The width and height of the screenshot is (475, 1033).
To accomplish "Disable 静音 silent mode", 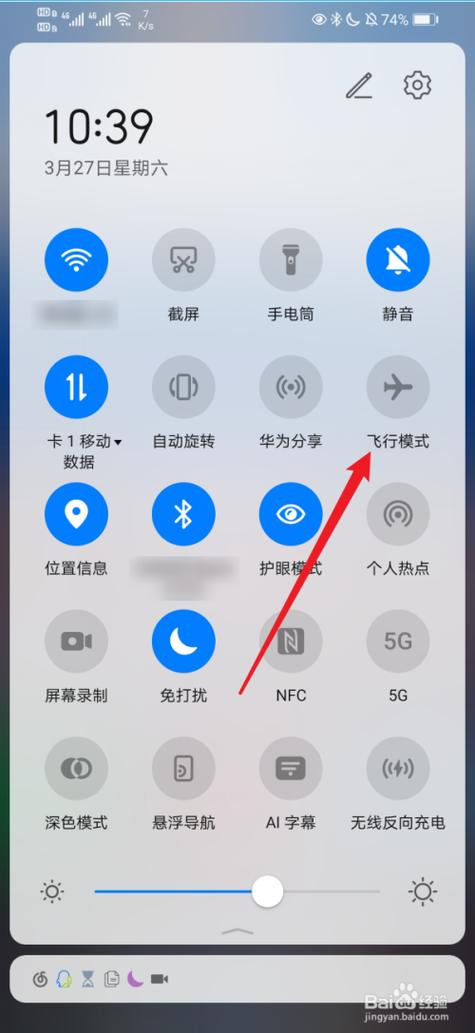I will click(x=398, y=260).
